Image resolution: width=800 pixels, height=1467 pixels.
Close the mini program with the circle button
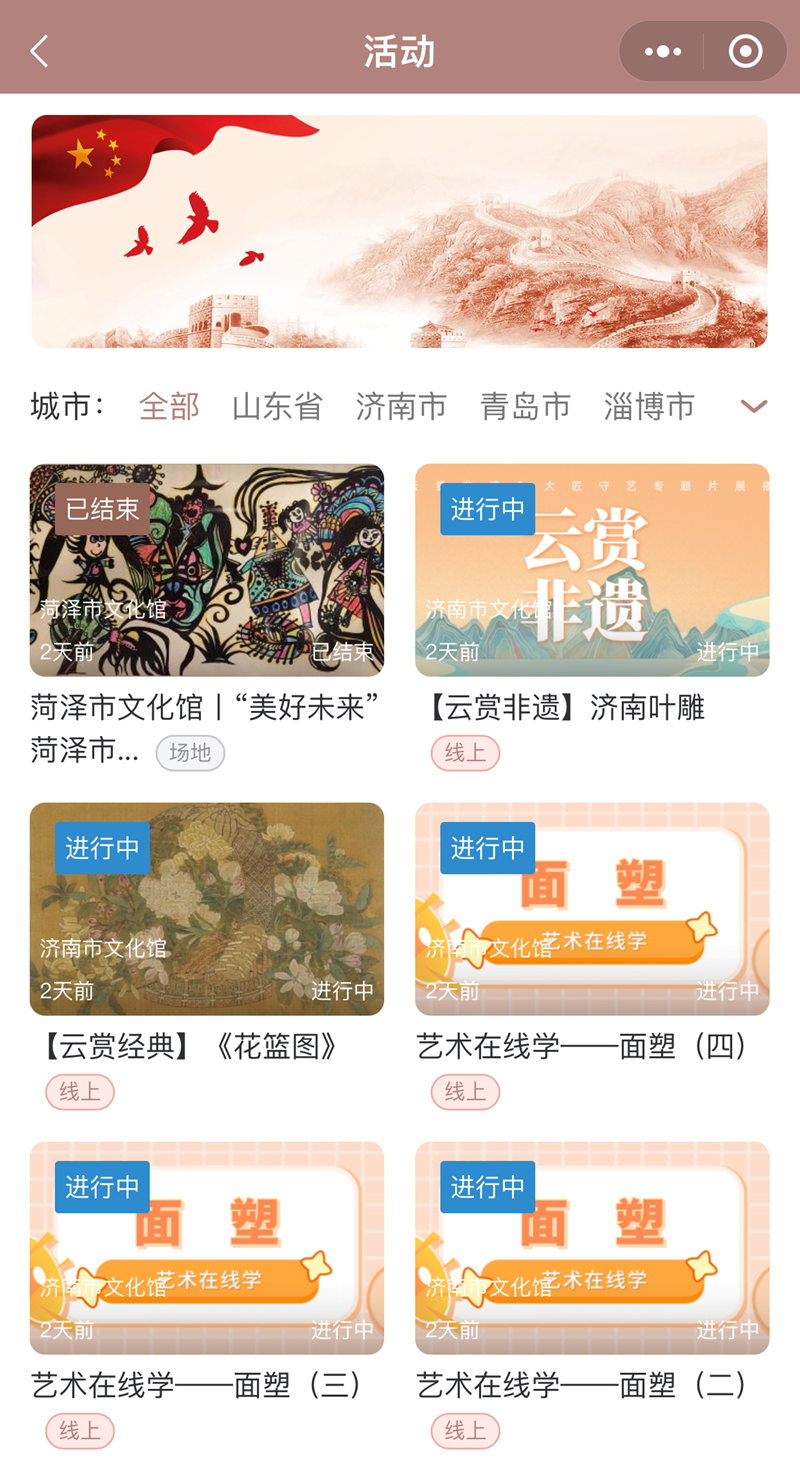[x=745, y=51]
